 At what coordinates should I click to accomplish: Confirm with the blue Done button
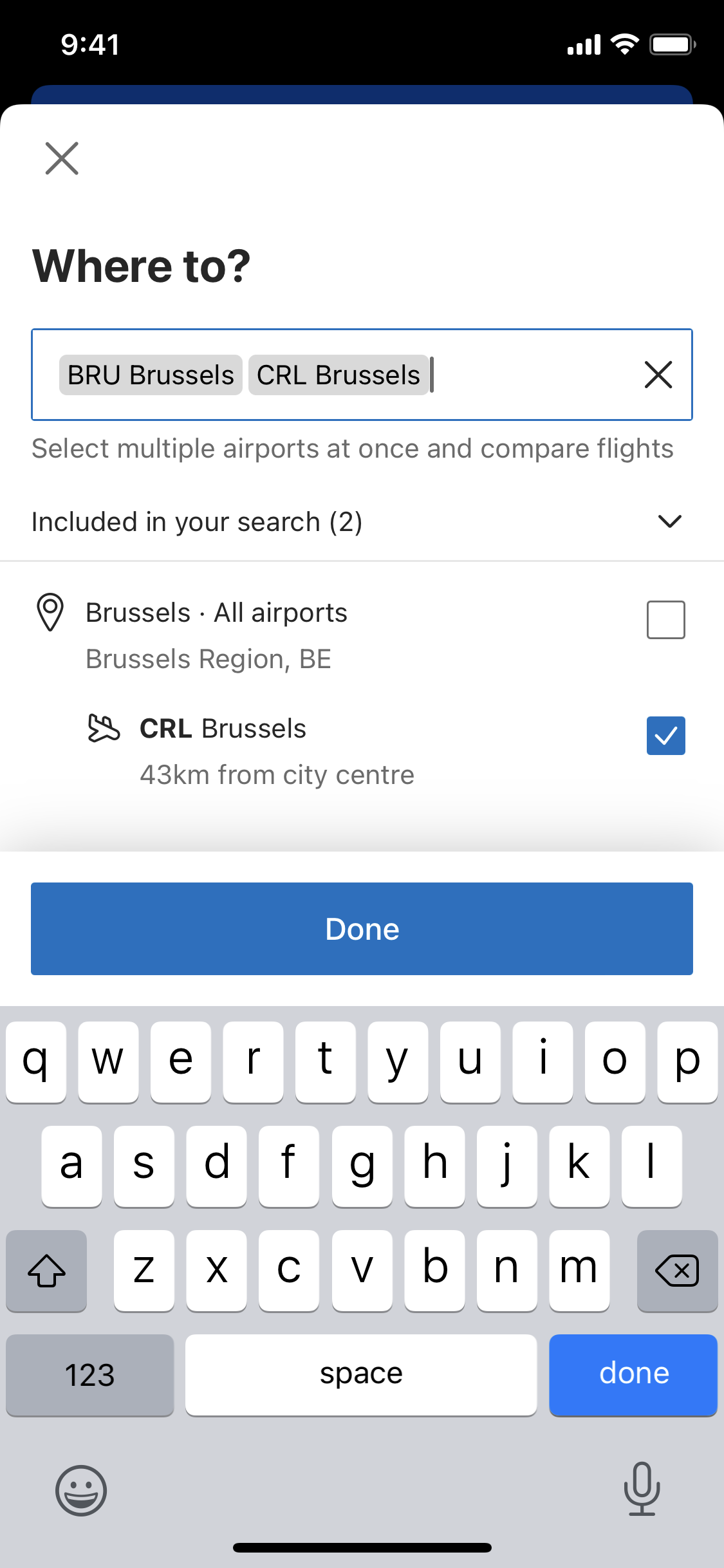click(x=362, y=929)
